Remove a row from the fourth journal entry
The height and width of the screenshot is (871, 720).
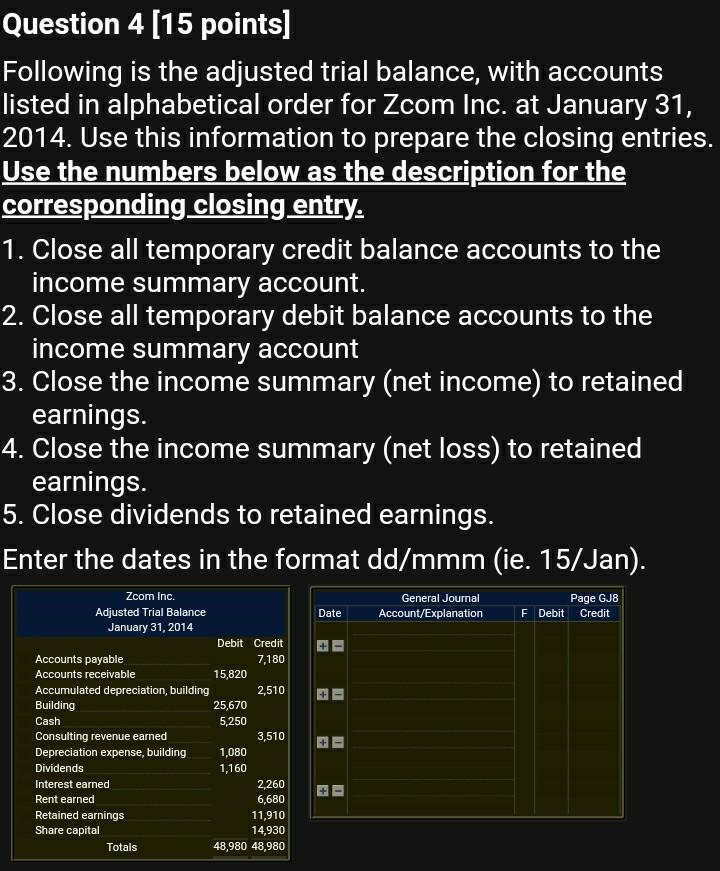point(338,790)
